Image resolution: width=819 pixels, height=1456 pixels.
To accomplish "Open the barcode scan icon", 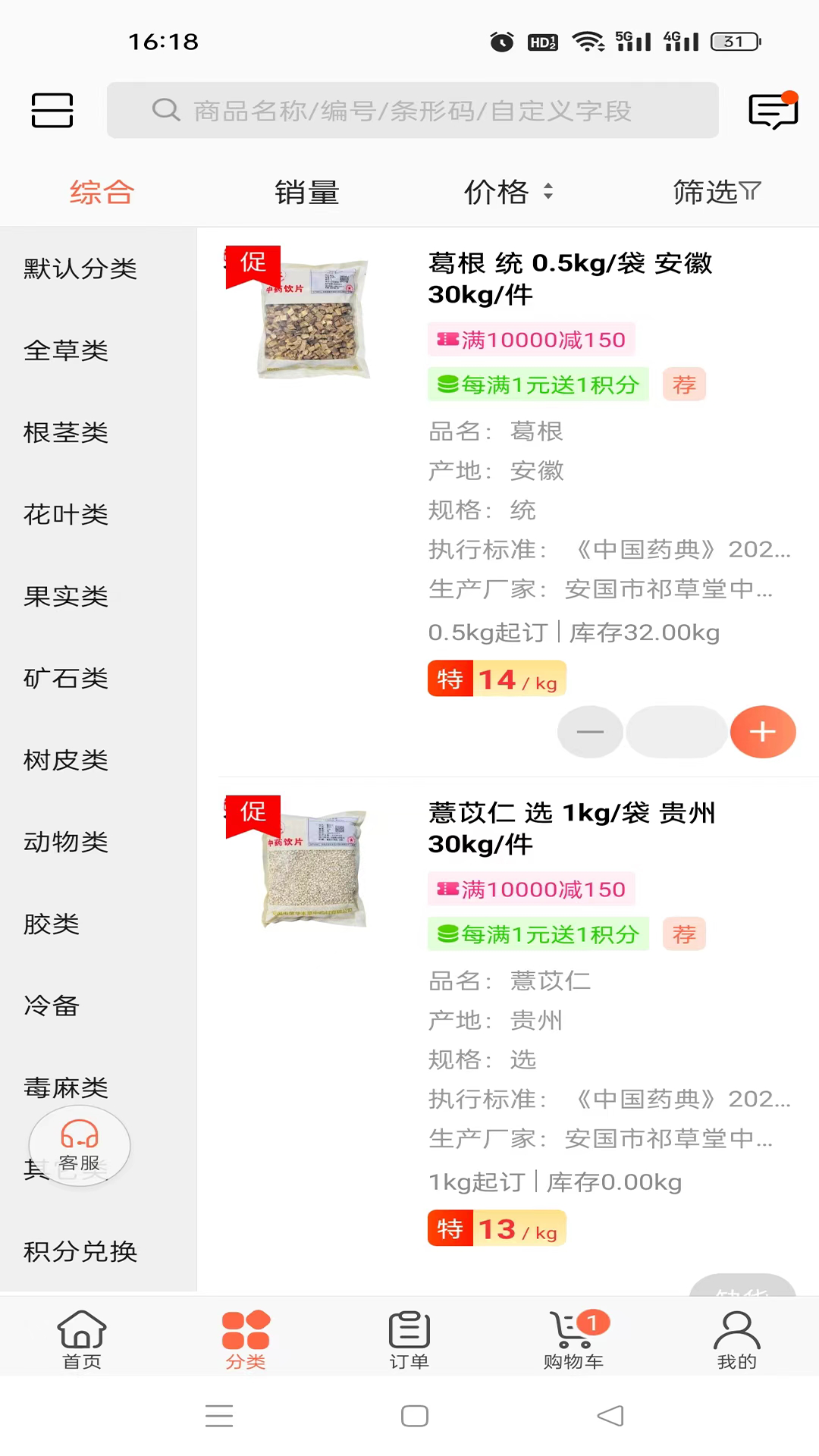I will (52, 111).
